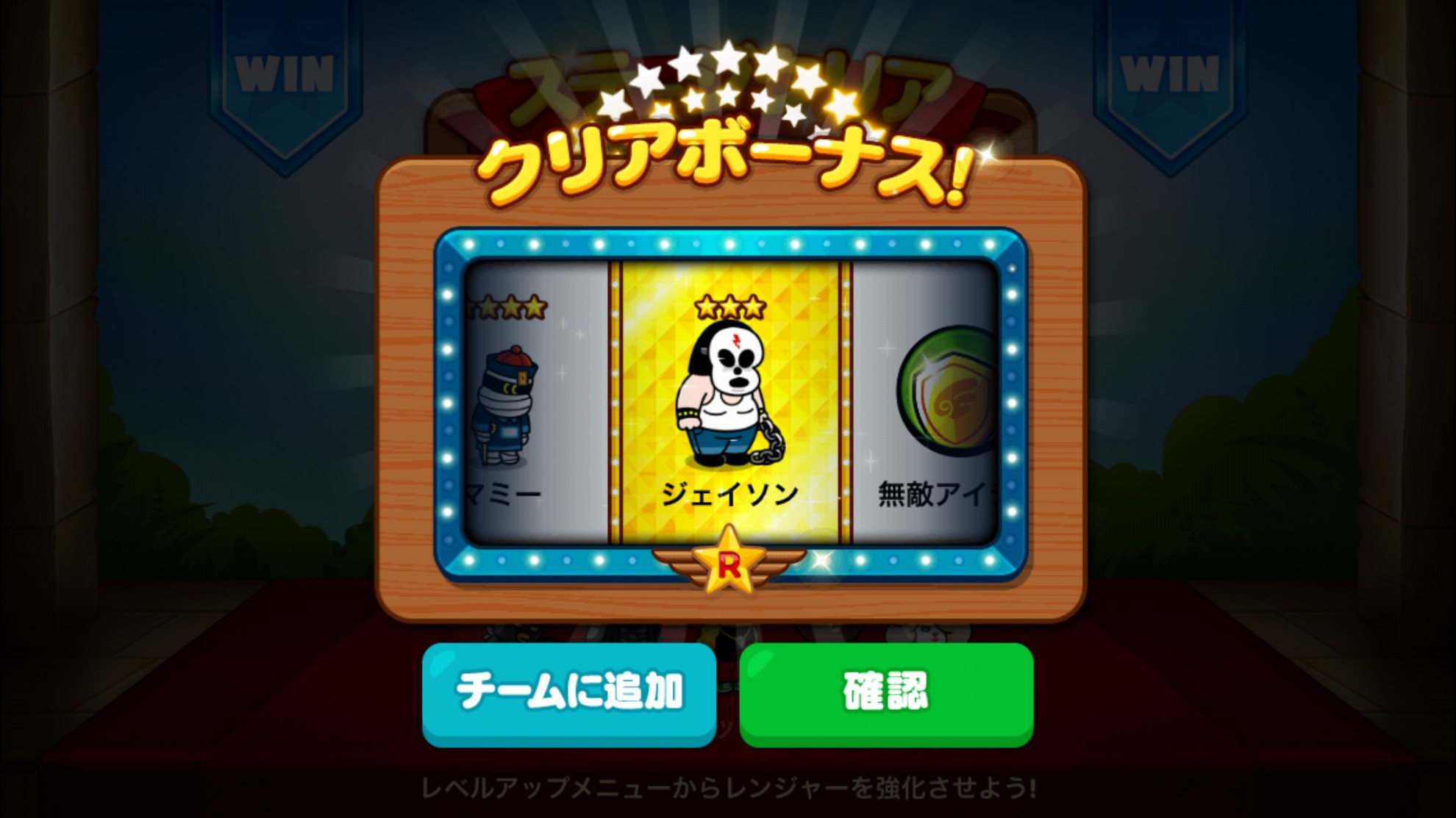The image size is (1456, 818).
Task: Tap the チームに追加 button
Action: [568, 692]
